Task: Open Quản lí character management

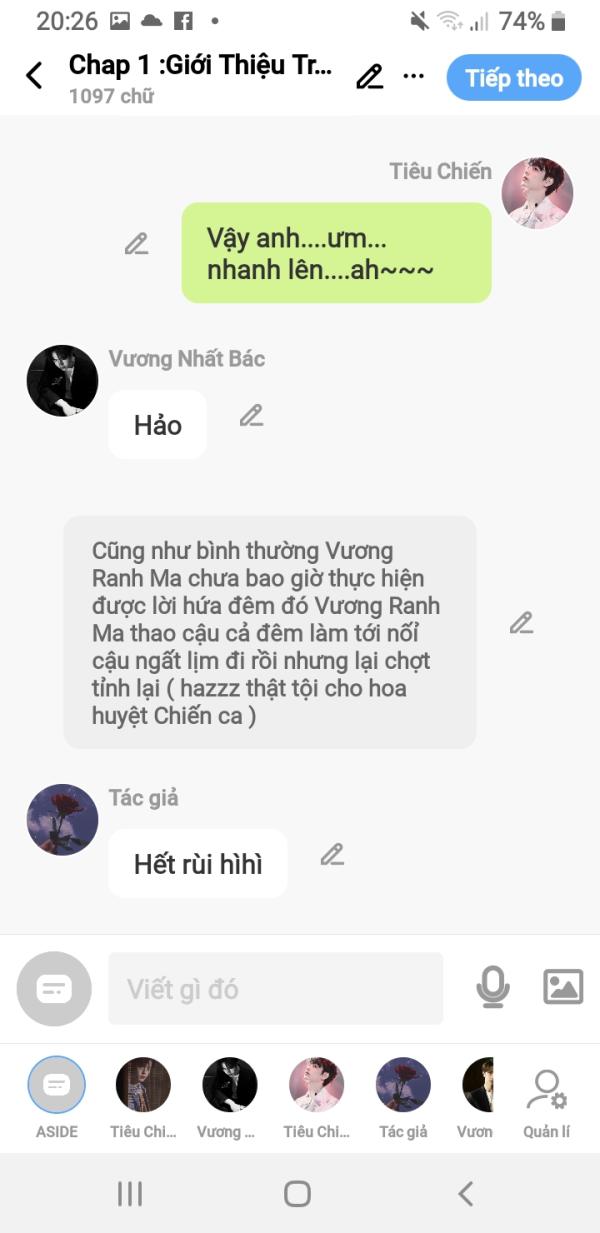Action: click(x=547, y=1104)
